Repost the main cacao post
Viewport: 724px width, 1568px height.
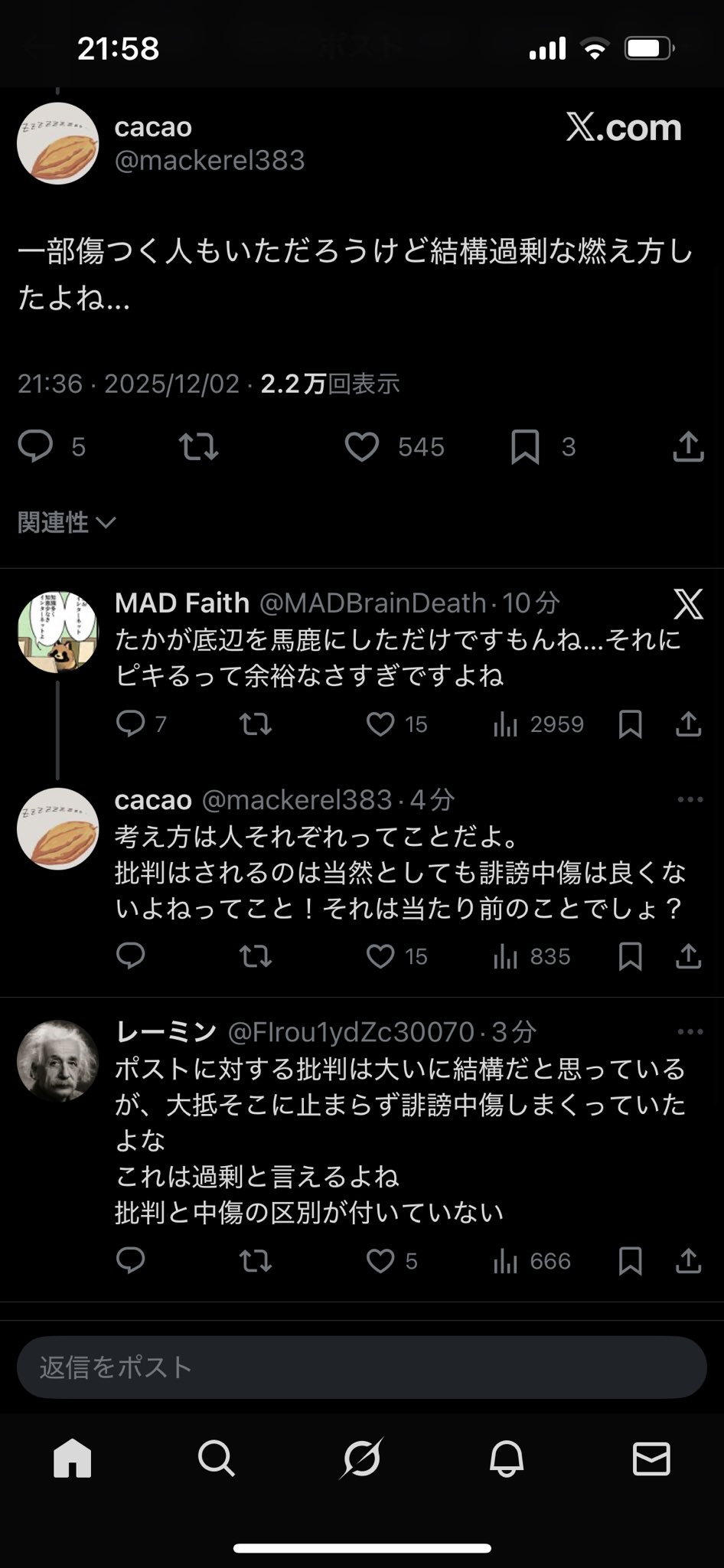[x=198, y=446]
